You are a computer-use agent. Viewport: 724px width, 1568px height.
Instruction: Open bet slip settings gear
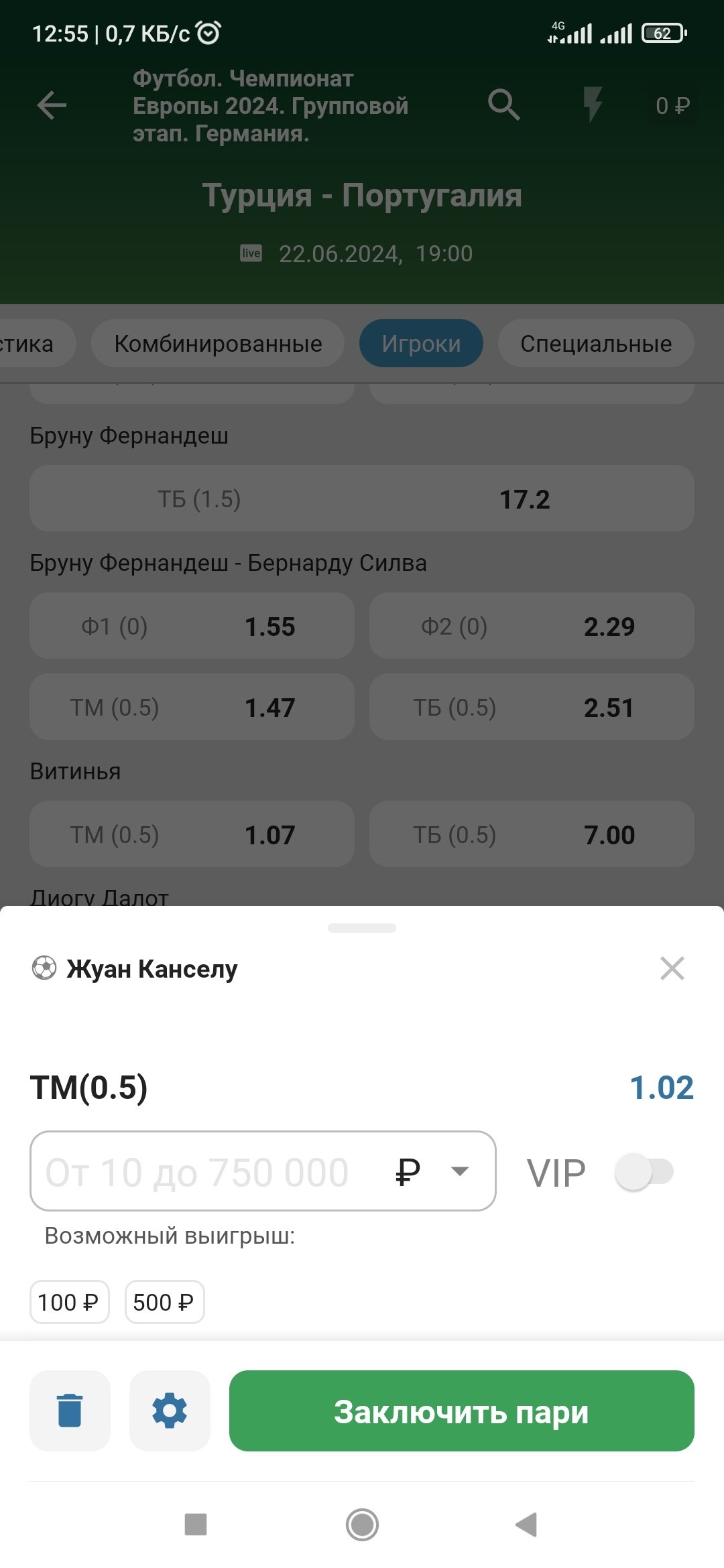170,1411
